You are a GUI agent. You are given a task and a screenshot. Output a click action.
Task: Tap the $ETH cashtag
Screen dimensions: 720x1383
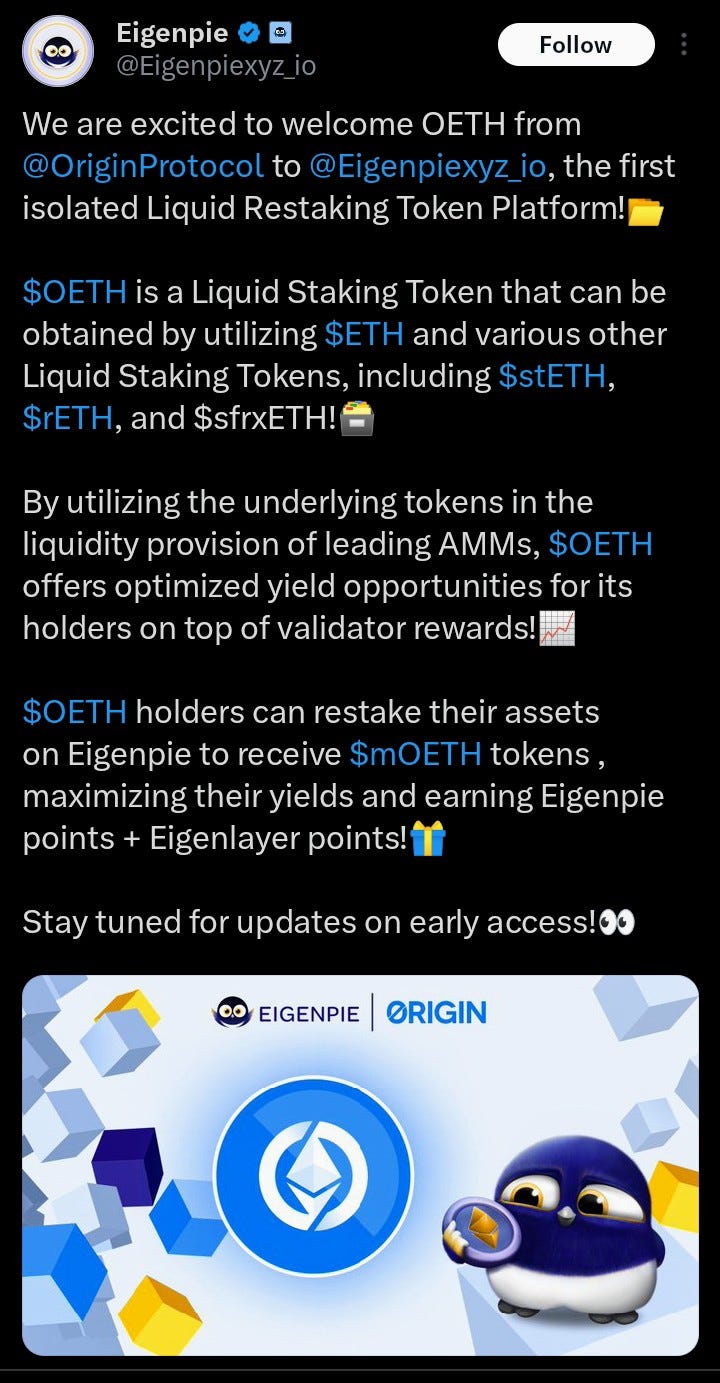364,334
